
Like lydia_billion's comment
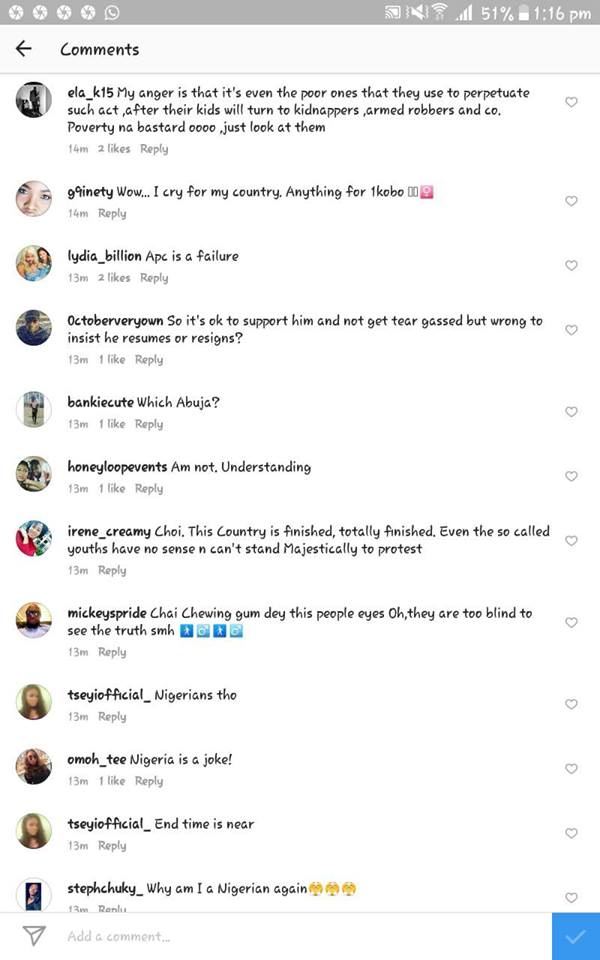click(572, 266)
